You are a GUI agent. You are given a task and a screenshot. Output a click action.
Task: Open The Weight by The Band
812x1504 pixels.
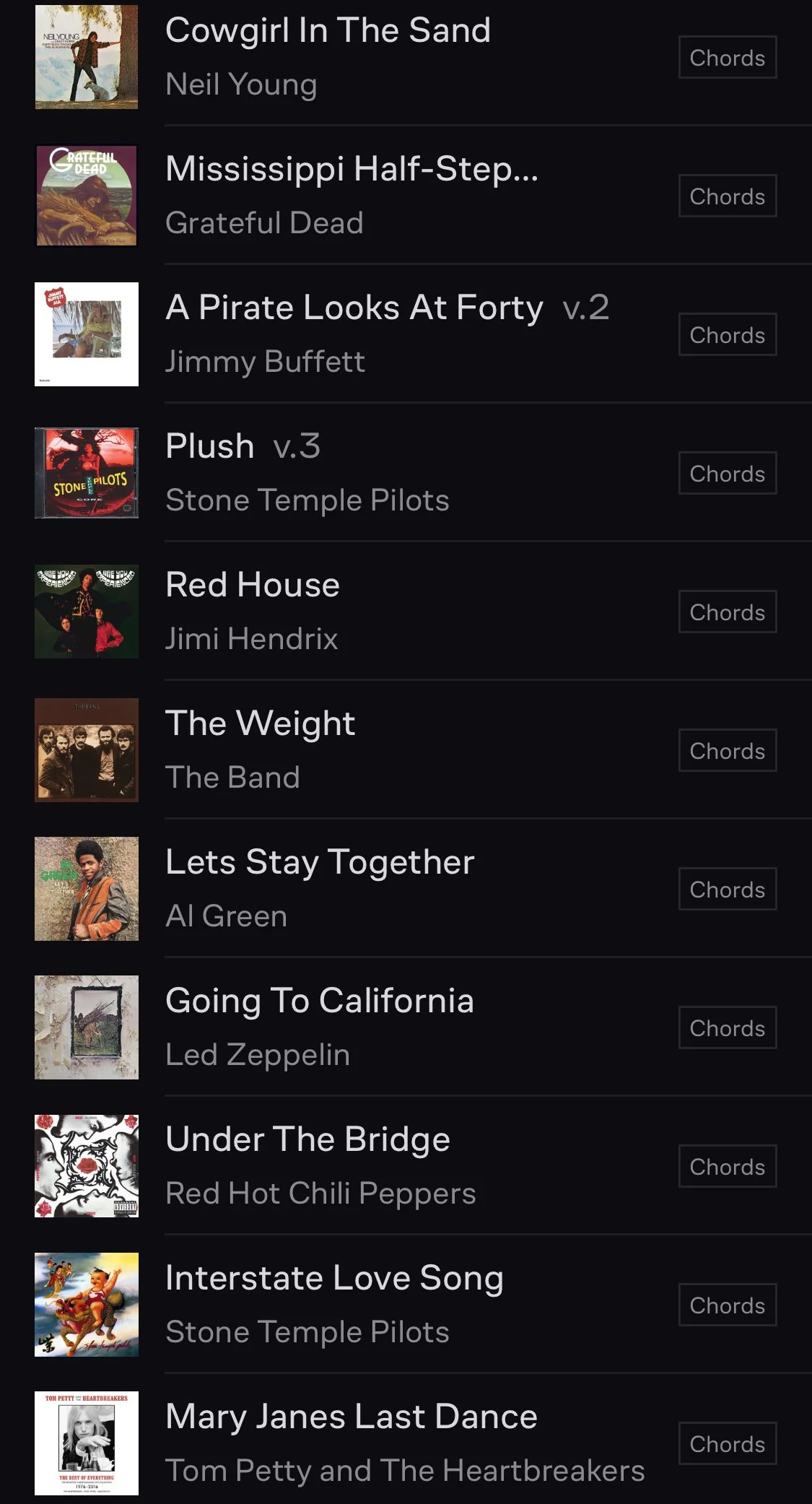tap(260, 724)
